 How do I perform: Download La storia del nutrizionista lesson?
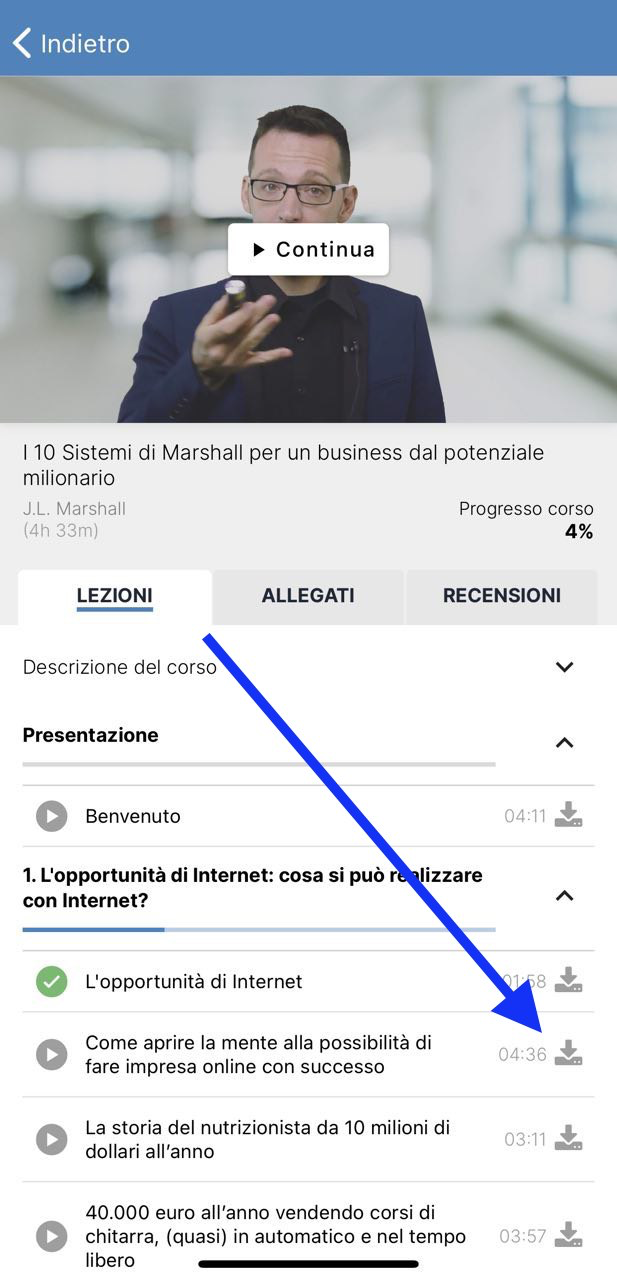[x=568, y=1138]
